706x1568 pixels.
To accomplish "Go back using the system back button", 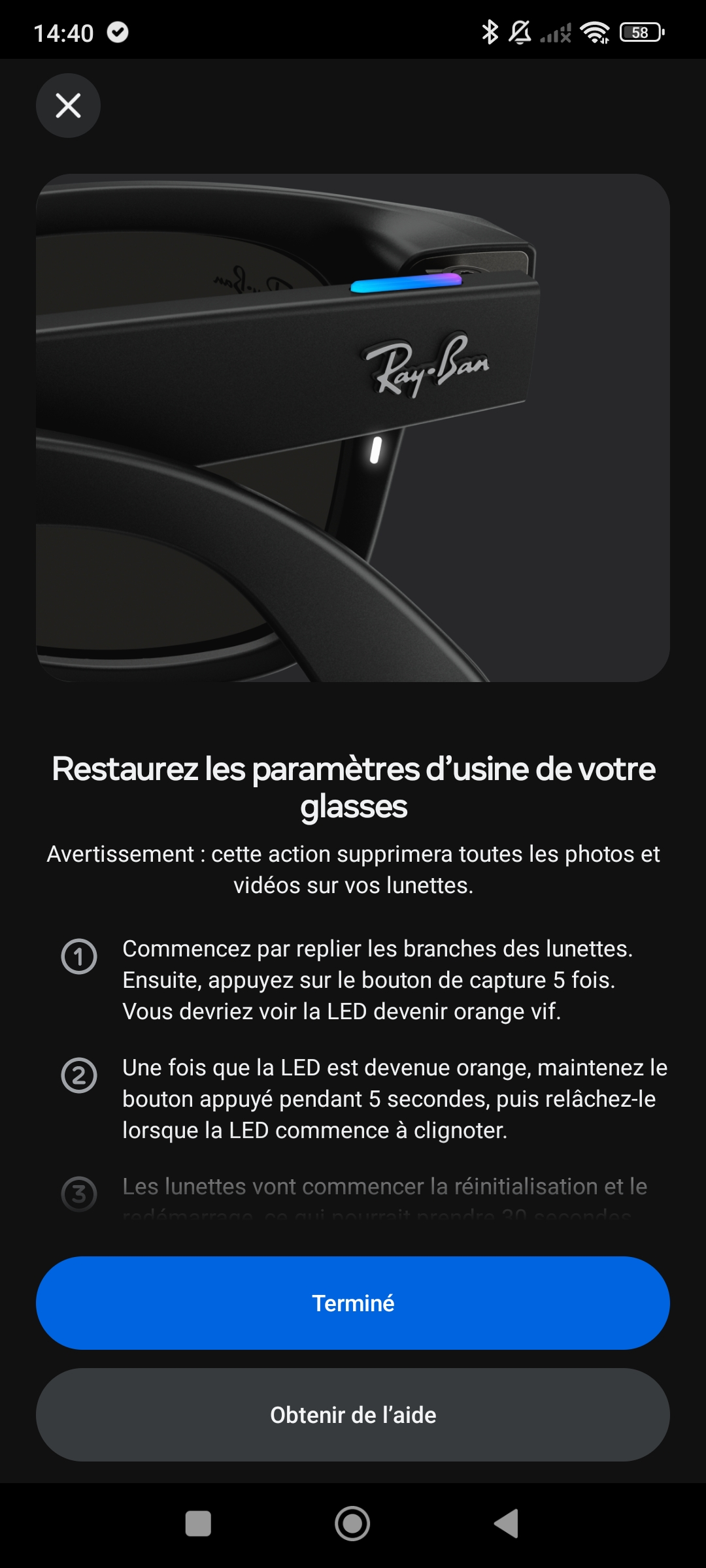I will coord(507,1524).
